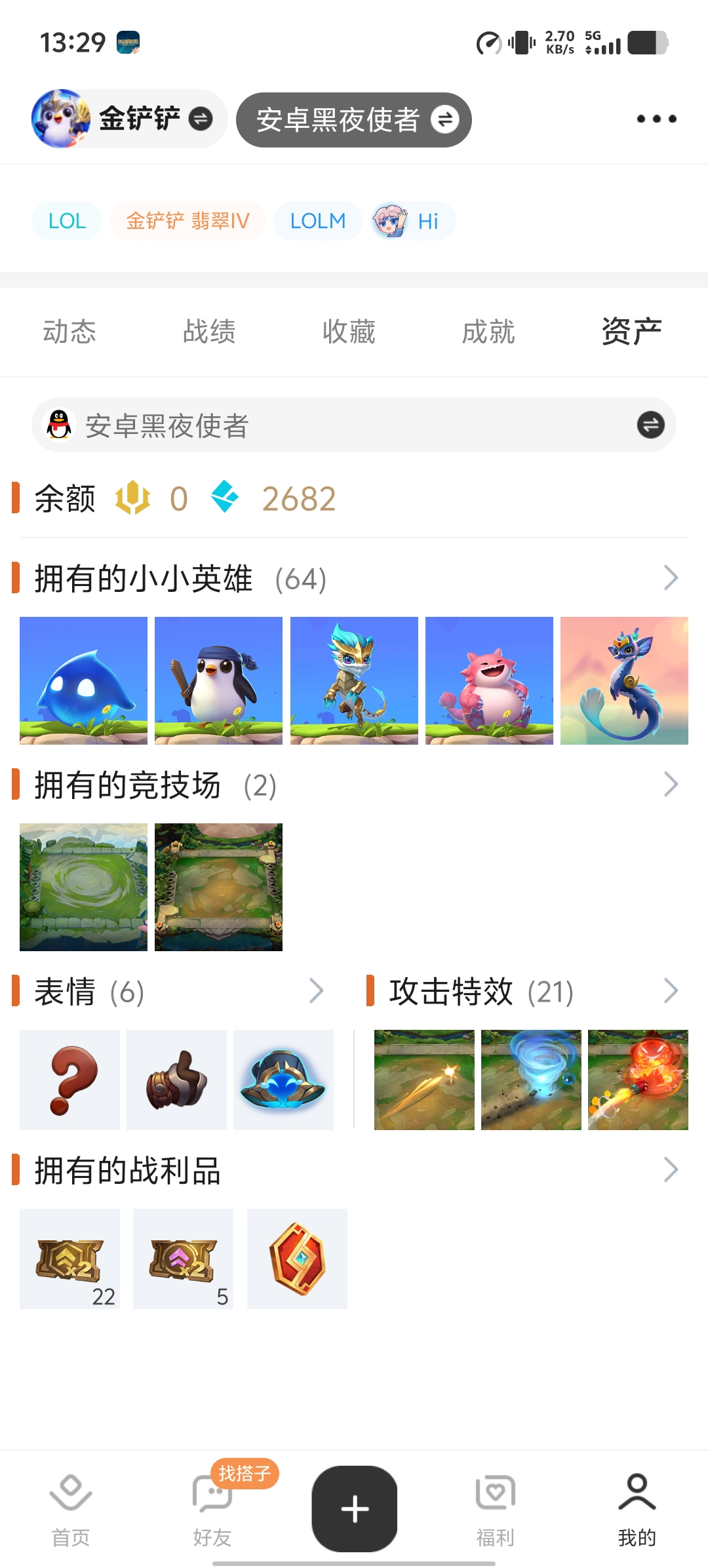Select the LOL chip
This screenshot has height=1568, width=708.
pos(67,221)
